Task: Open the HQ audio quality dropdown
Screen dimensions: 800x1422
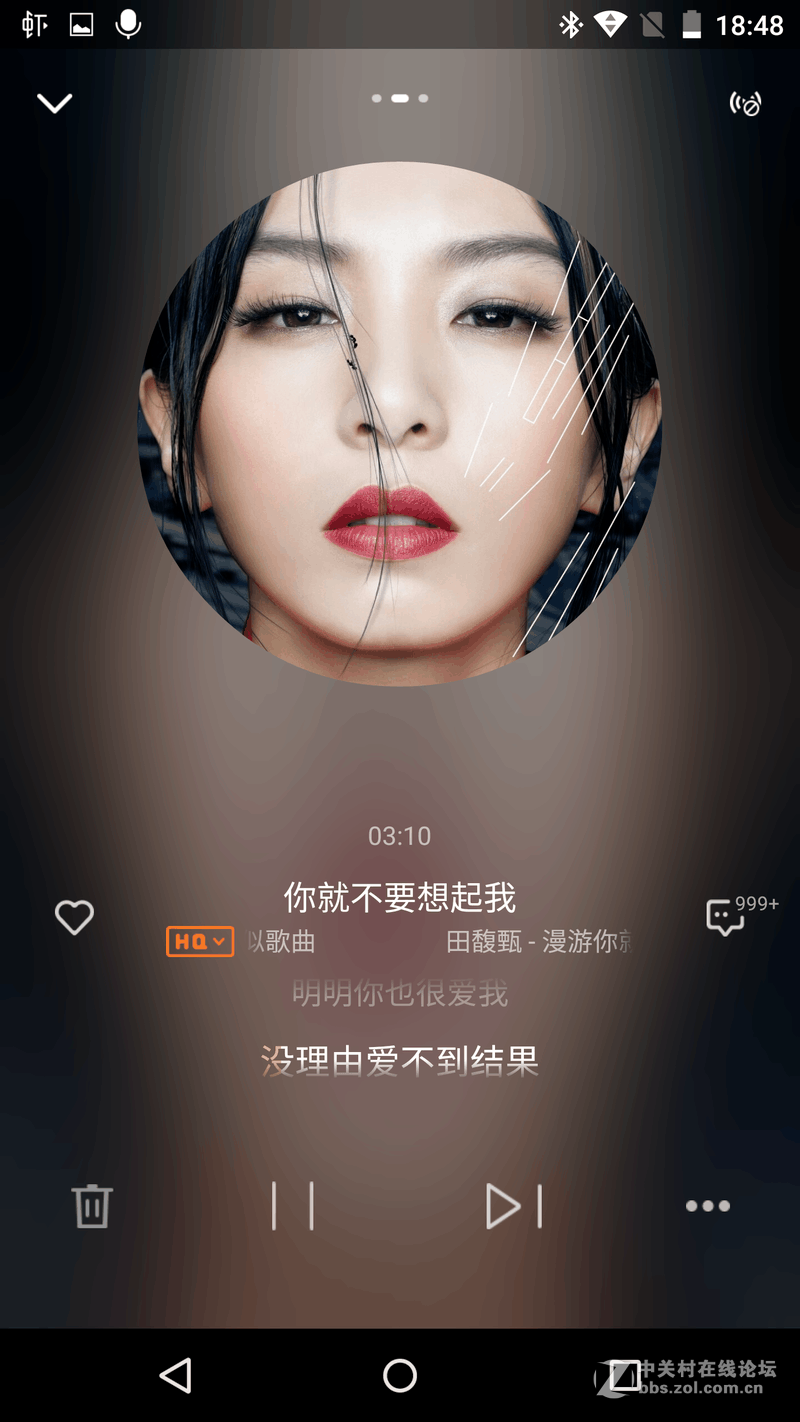Action: tap(199, 942)
